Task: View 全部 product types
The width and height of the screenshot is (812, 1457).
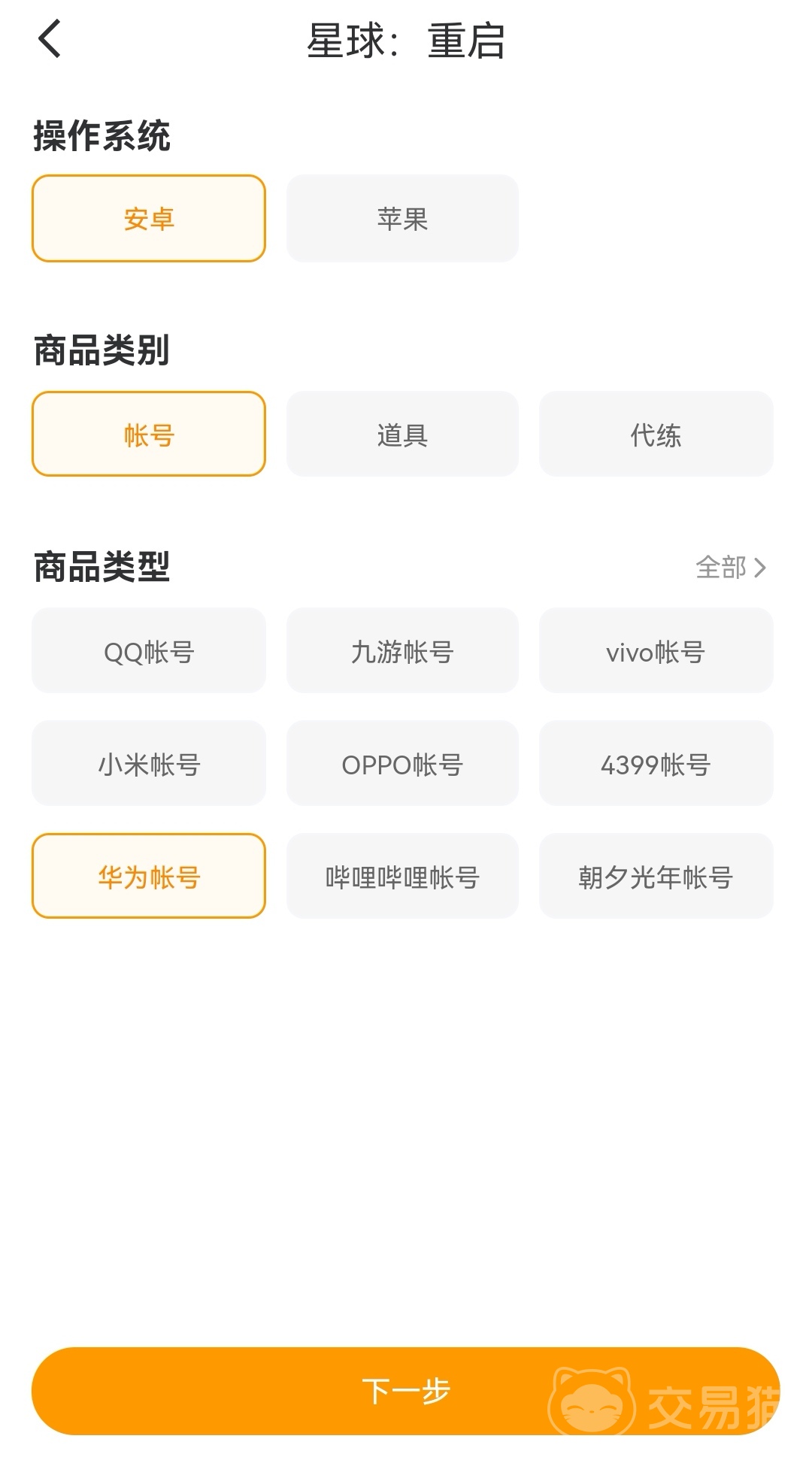Action: [730, 568]
